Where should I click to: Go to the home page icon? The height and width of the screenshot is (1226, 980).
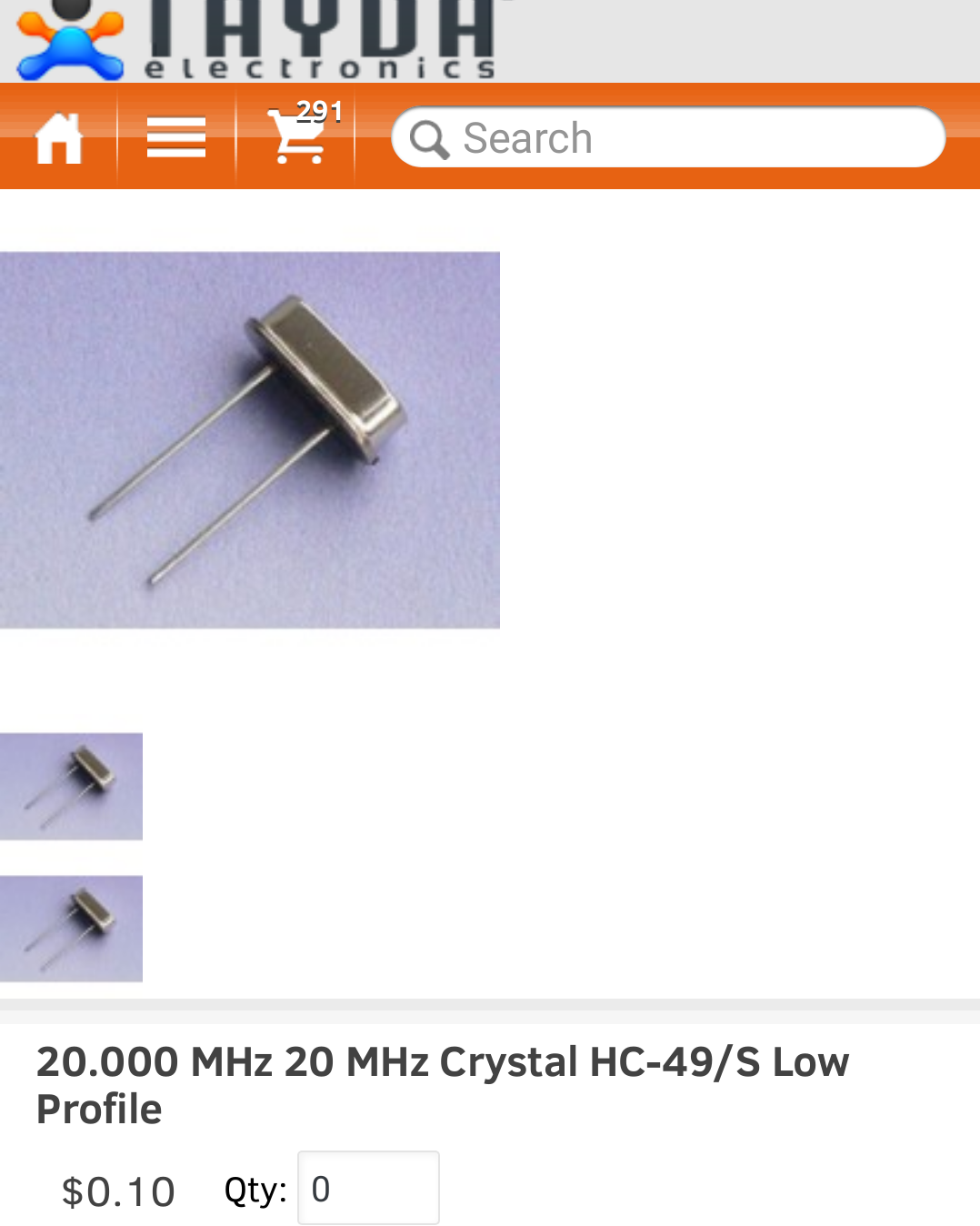point(59,137)
